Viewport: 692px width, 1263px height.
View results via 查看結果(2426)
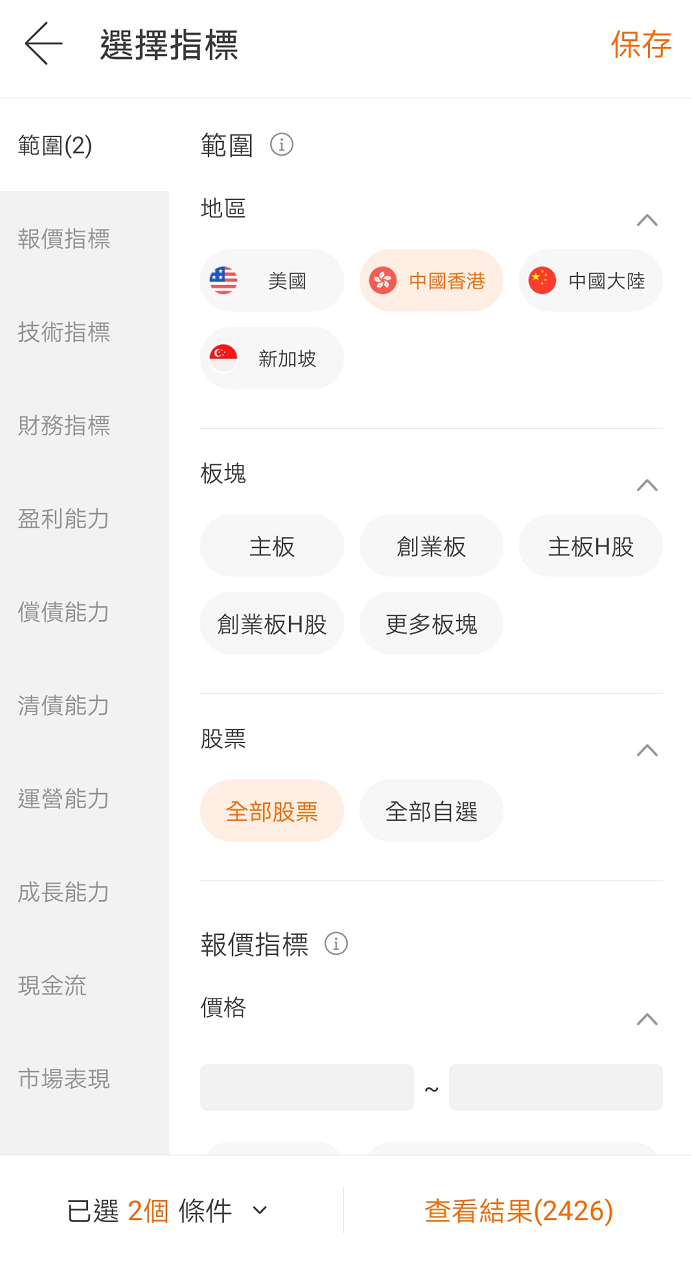[519, 1211]
